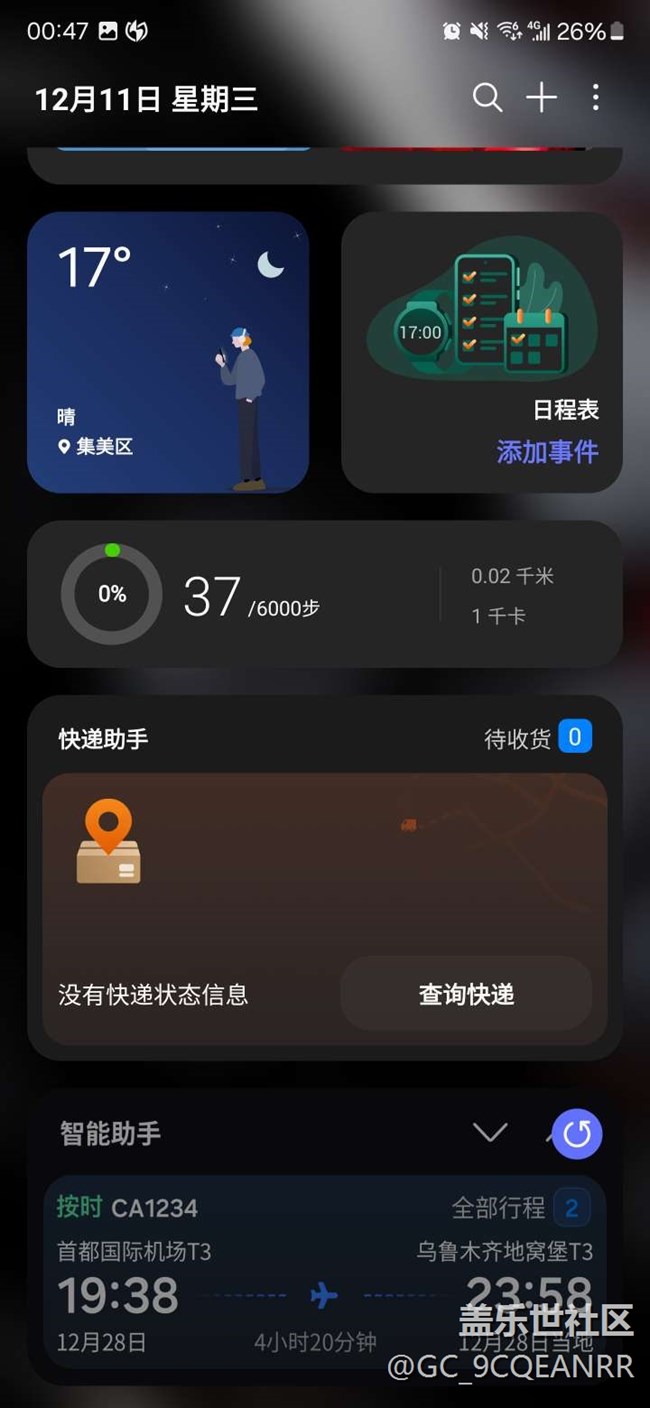Open the three-dot overflow menu
Image resolution: width=650 pixels, height=1408 pixels.
pyautogui.click(x=595, y=97)
